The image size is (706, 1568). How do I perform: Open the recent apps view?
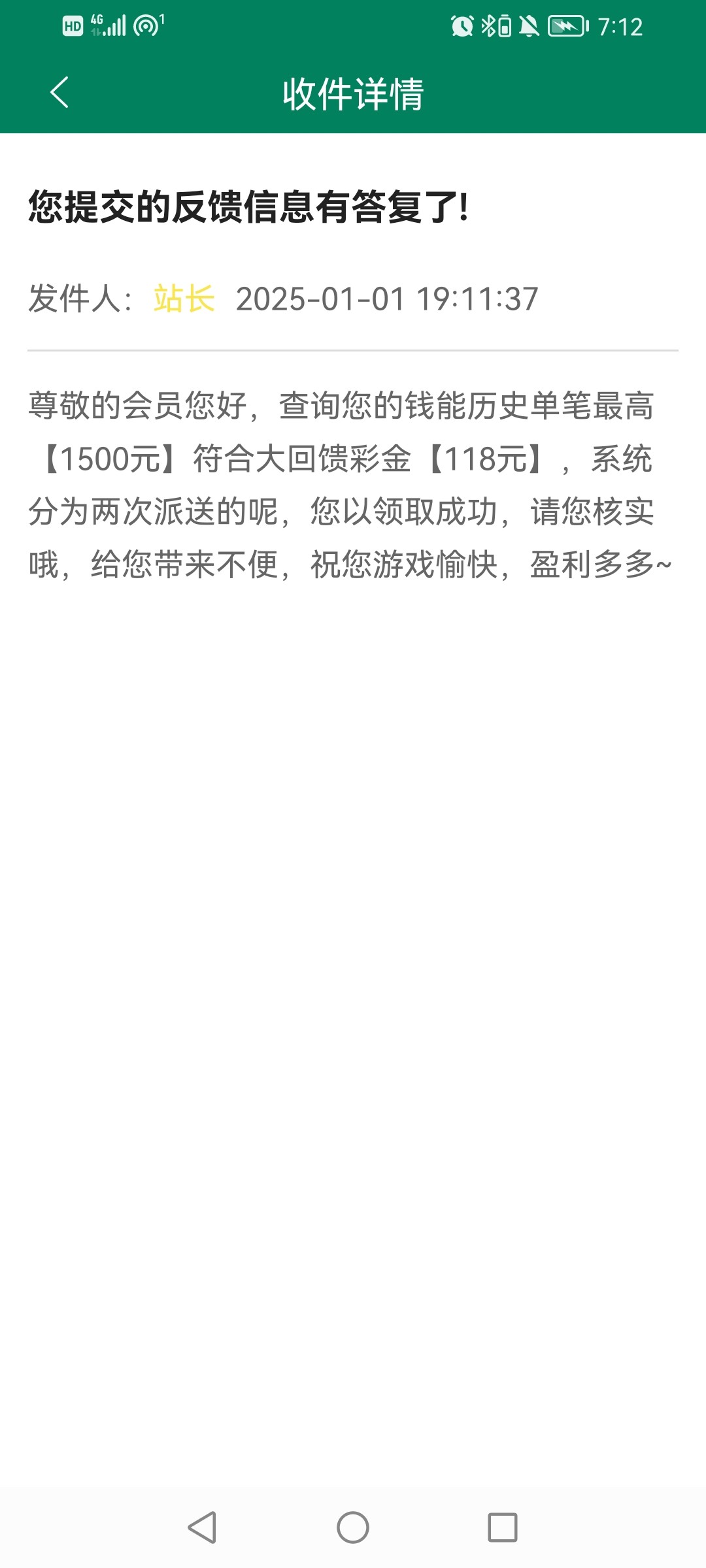coord(503,1527)
